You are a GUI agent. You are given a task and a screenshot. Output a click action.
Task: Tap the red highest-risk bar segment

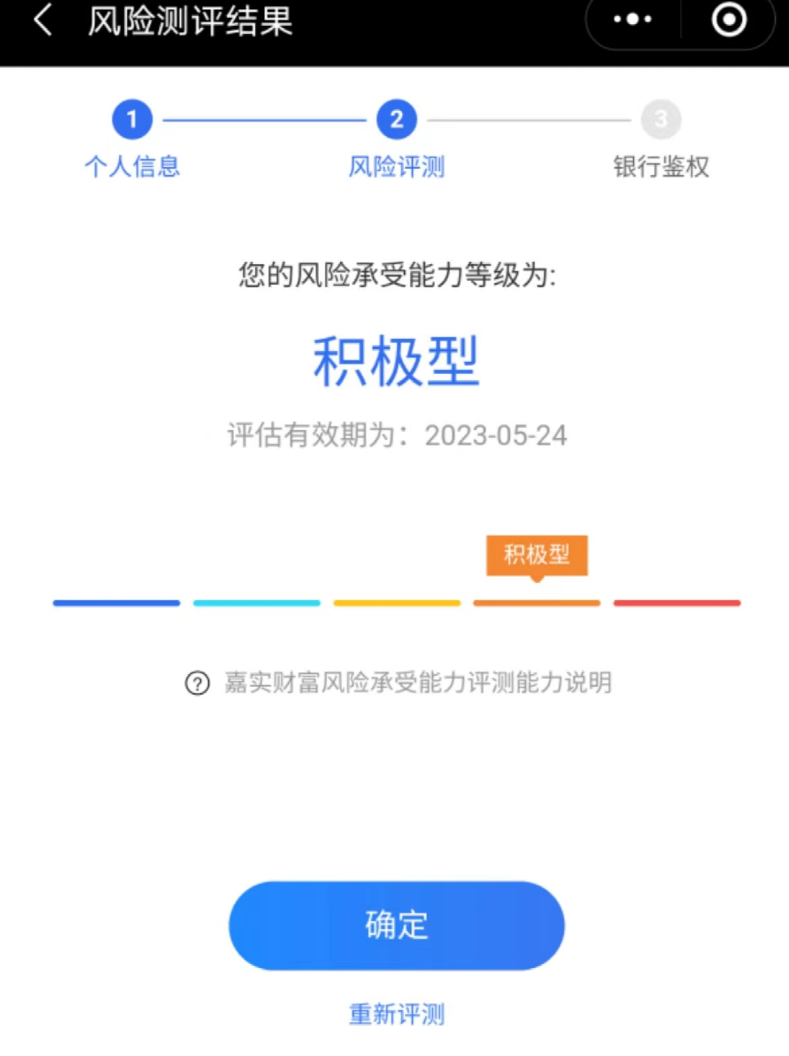(x=676, y=603)
